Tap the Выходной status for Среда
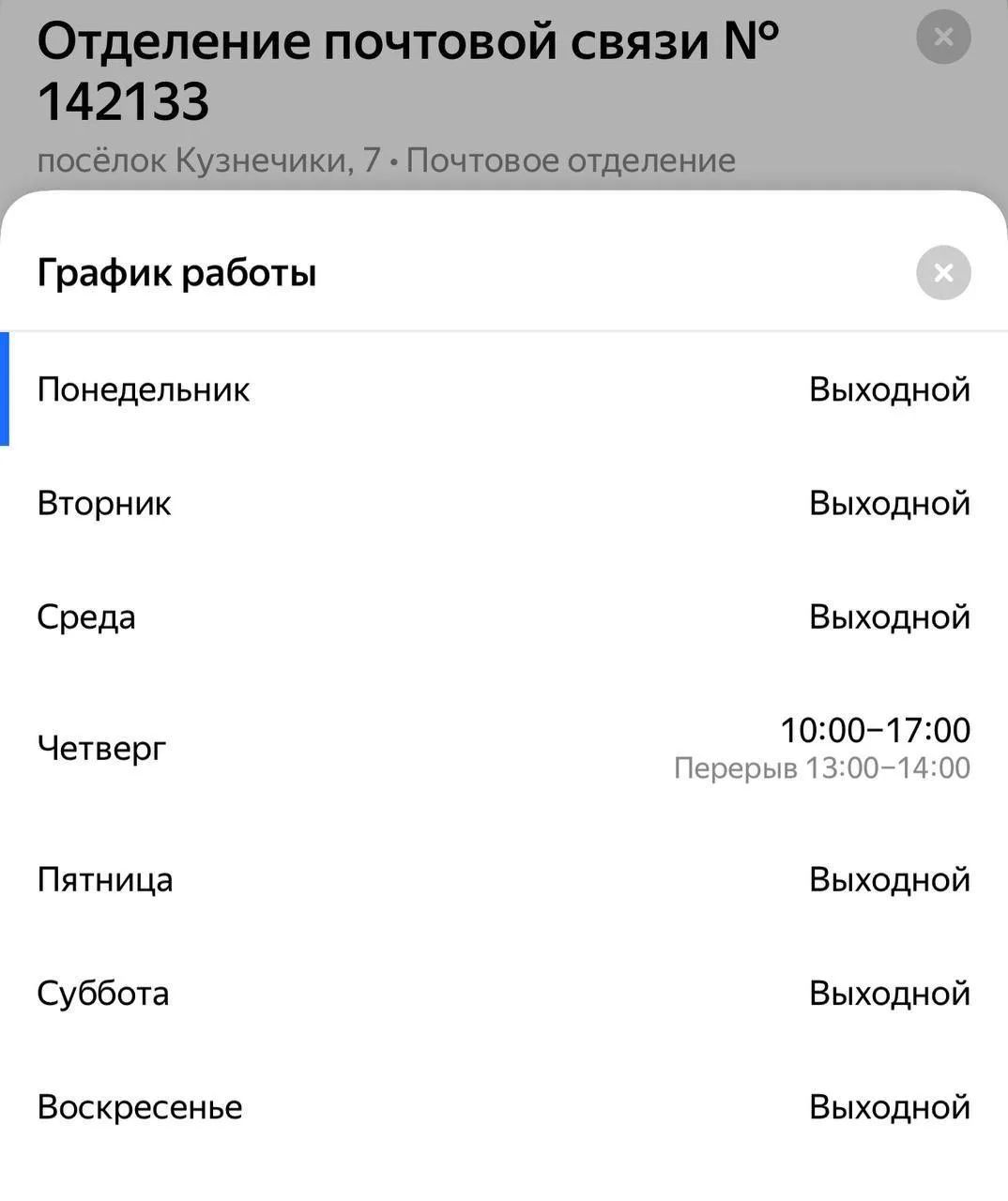Image resolution: width=1008 pixels, height=1201 pixels. pos(889,616)
